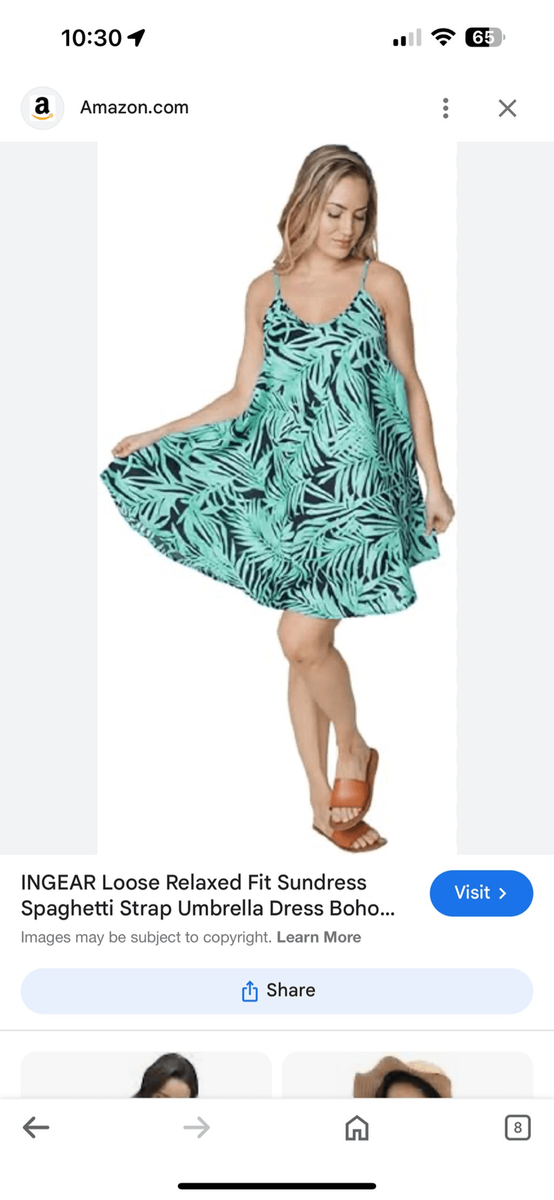The image size is (554, 1200).
Task: Close the image viewer
Action: coord(507,108)
